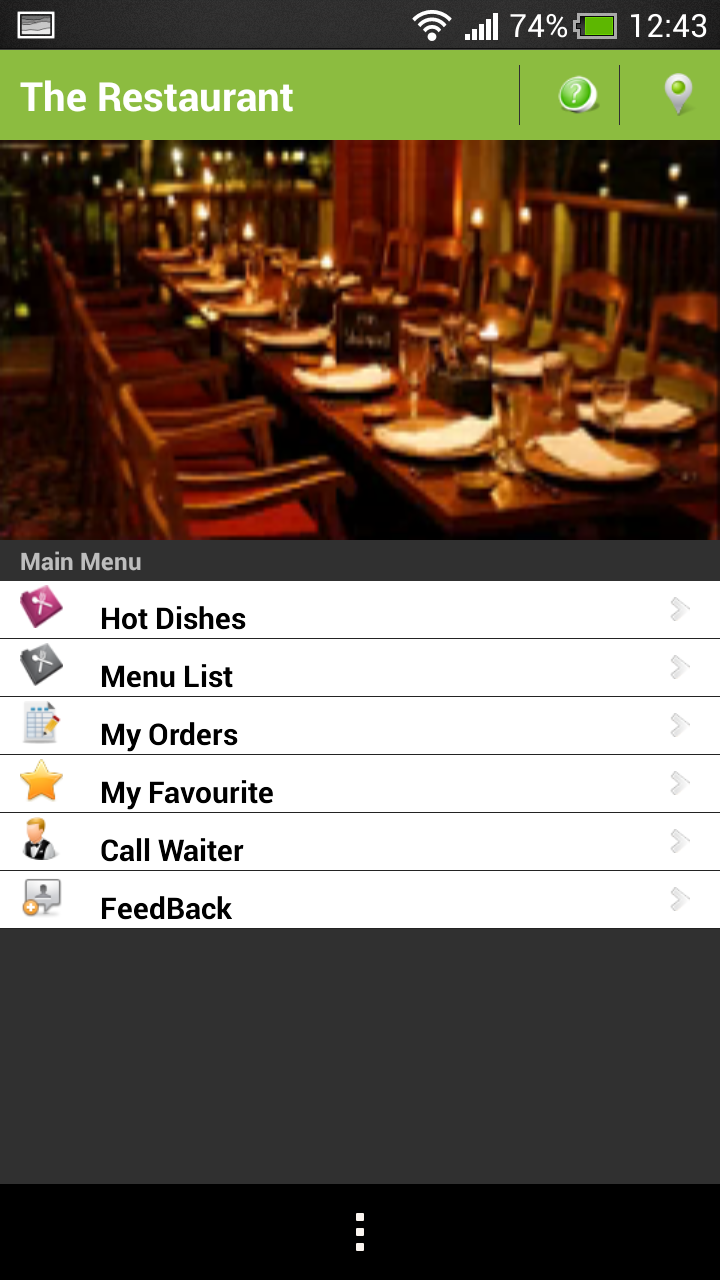Open the Menu List entry
Image resolution: width=720 pixels, height=1280 pixels.
coord(166,676)
